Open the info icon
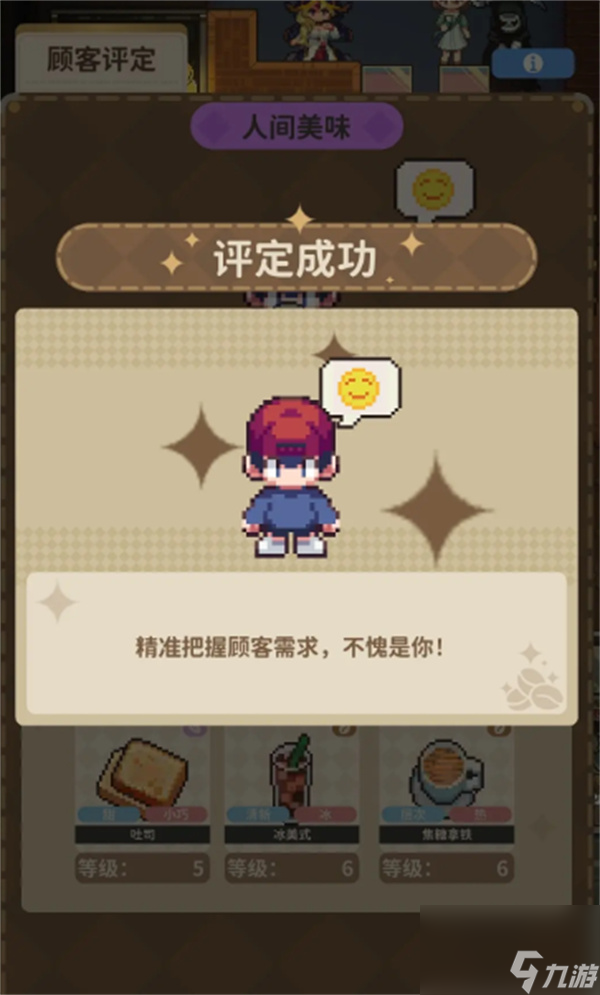The width and height of the screenshot is (600, 995). click(533, 63)
